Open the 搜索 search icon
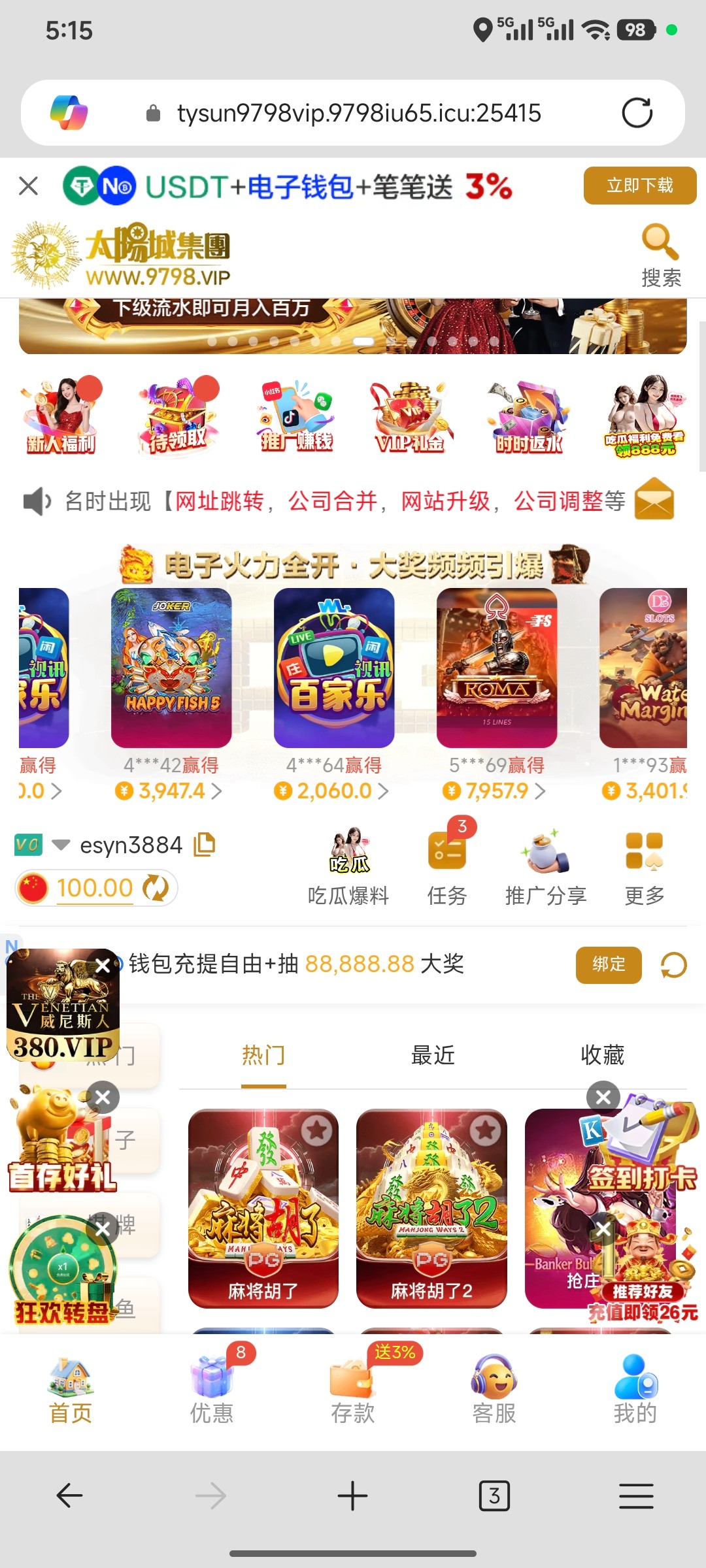The image size is (706, 1568). point(660,255)
